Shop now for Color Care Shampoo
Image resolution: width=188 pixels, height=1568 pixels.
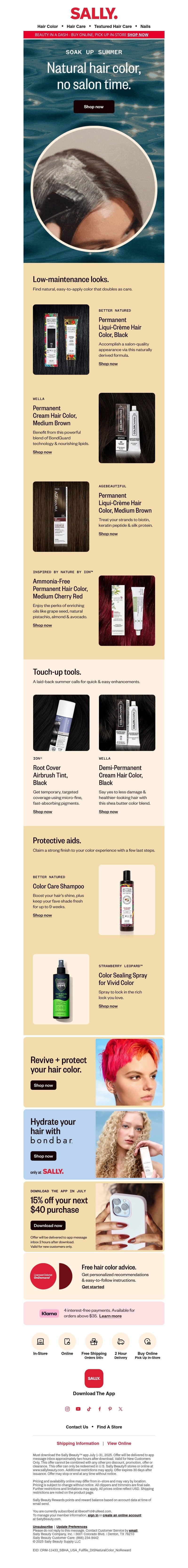point(42,915)
